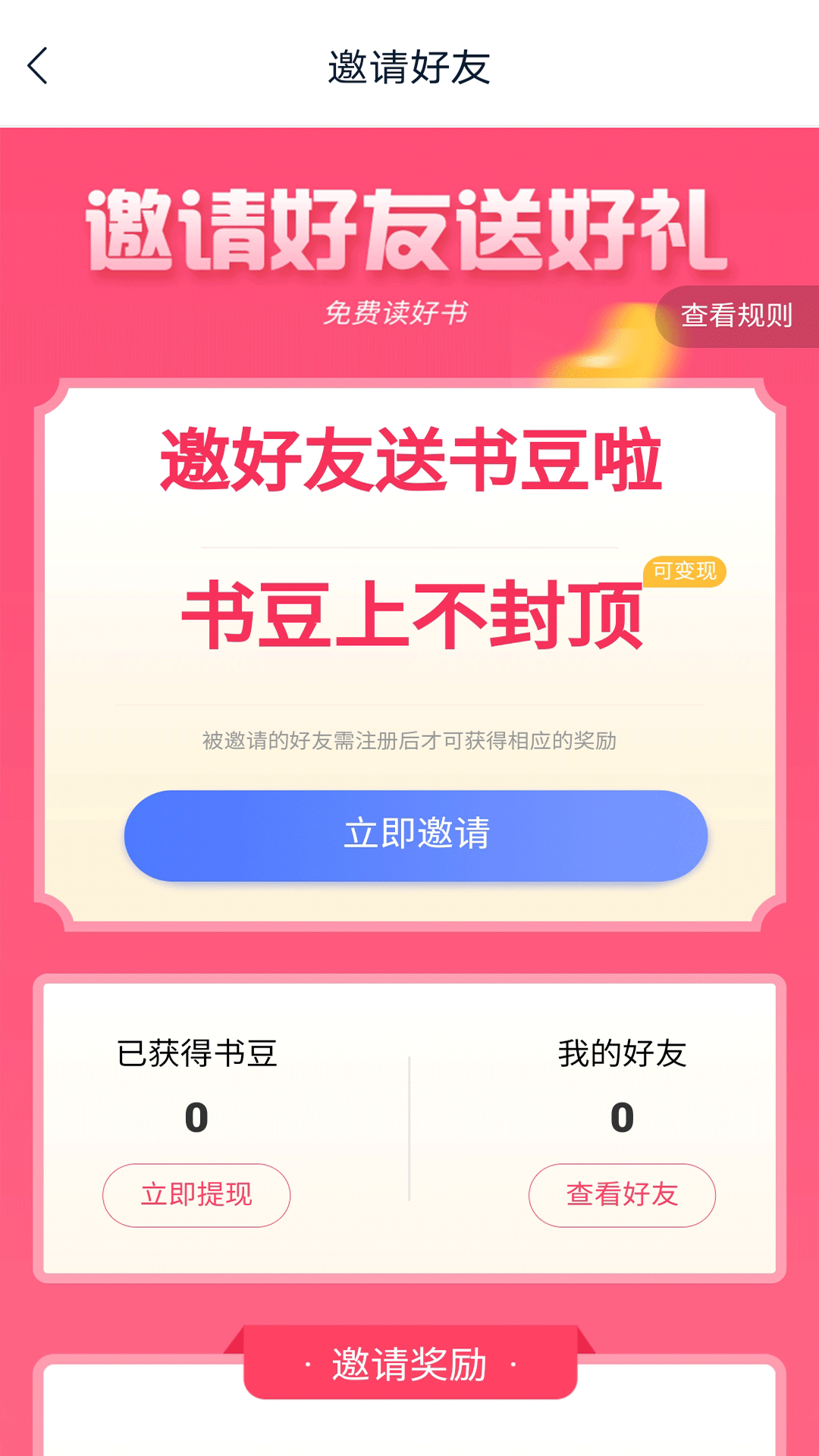Image resolution: width=819 pixels, height=1456 pixels.
Task: Go back from the 邀请好友 page
Action: pos(38,66)
